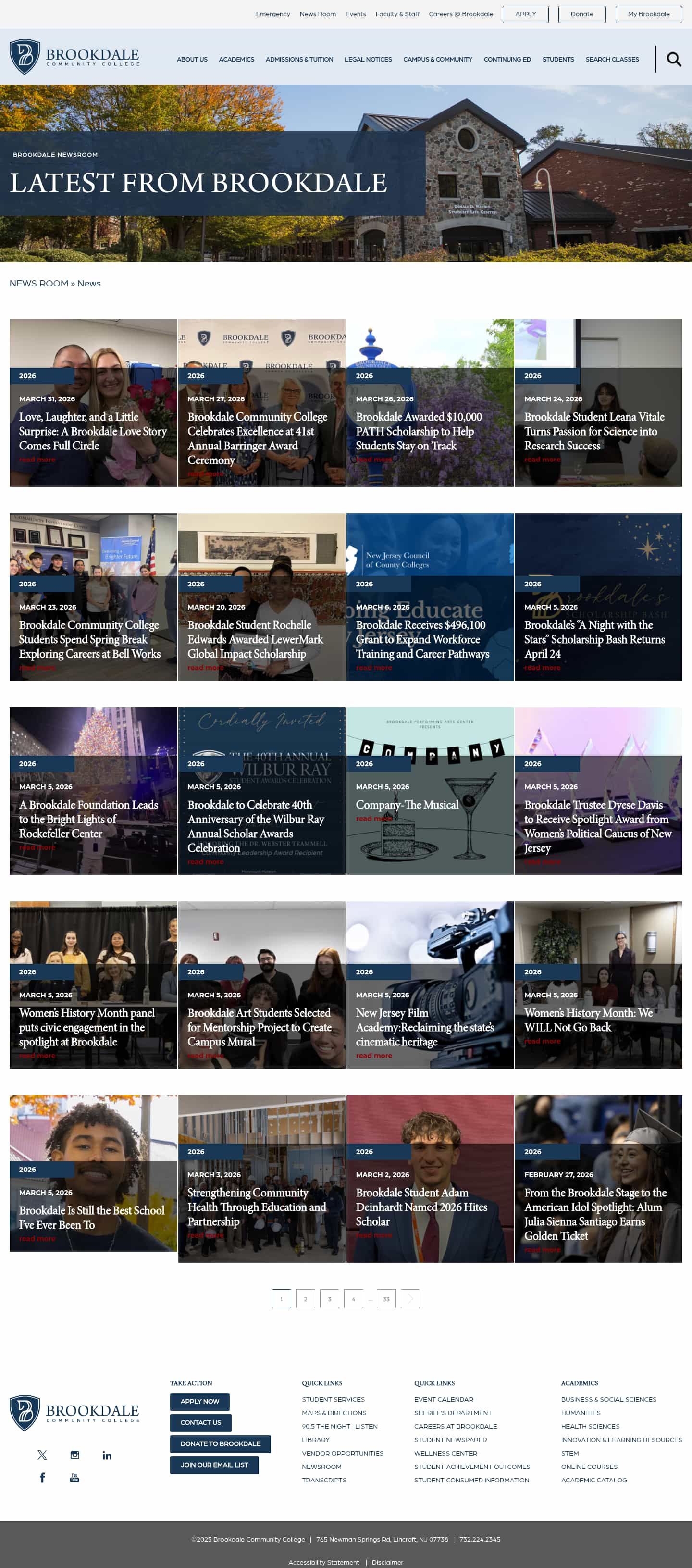Open Brookdale's LinkedIn page
The width and height of the screenshot is (692, 1568).
107,1456
